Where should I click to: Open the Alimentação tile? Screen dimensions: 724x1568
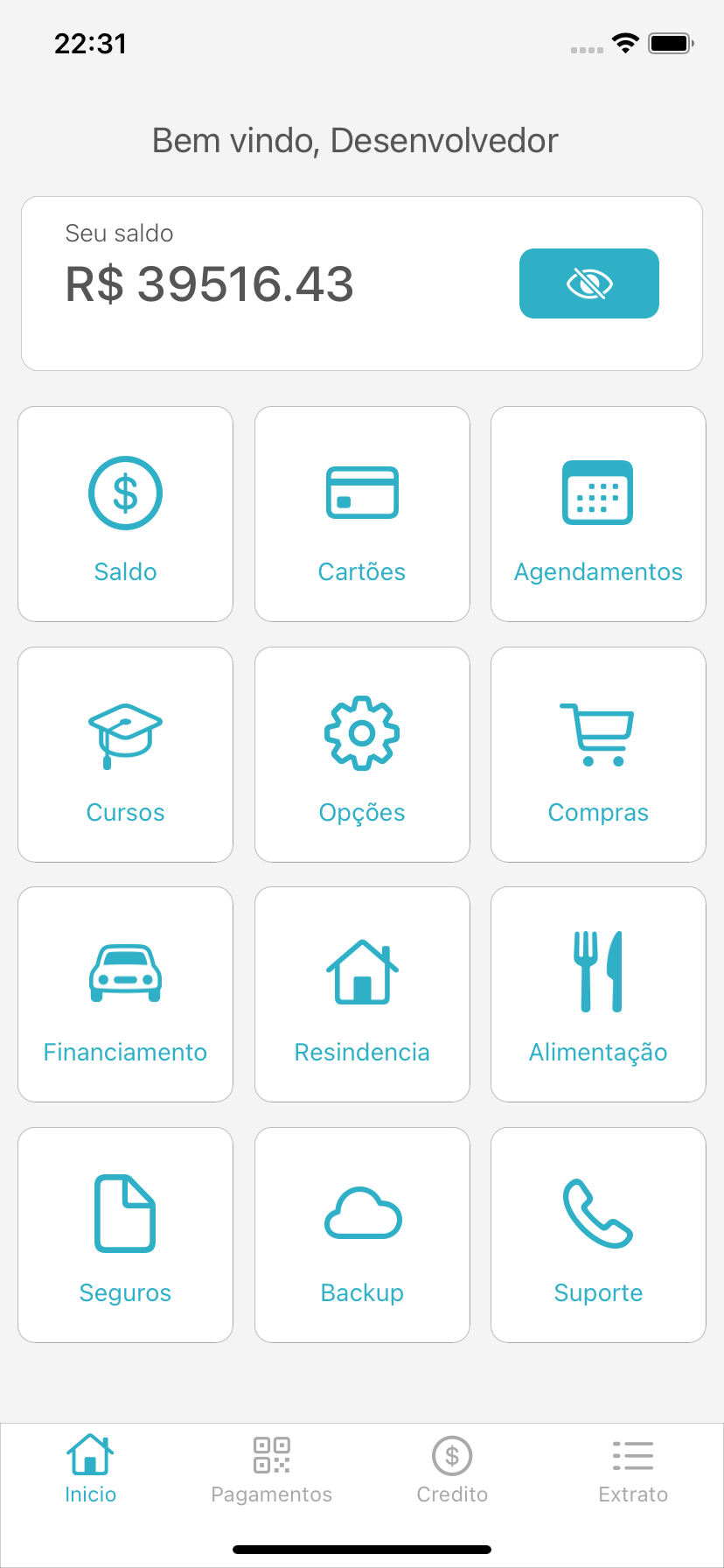click(x=598, y=994)
